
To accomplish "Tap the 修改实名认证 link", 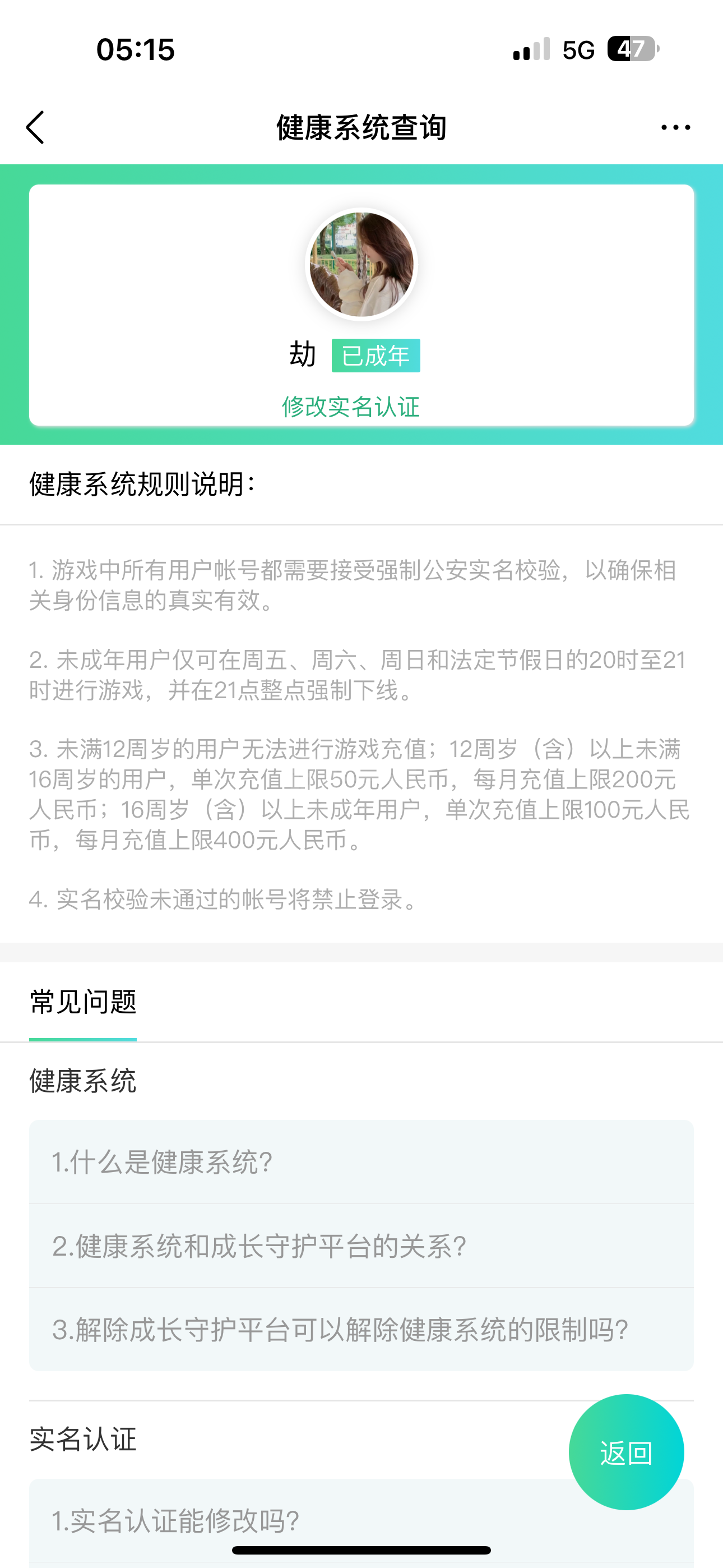I will tap(350, 407).
